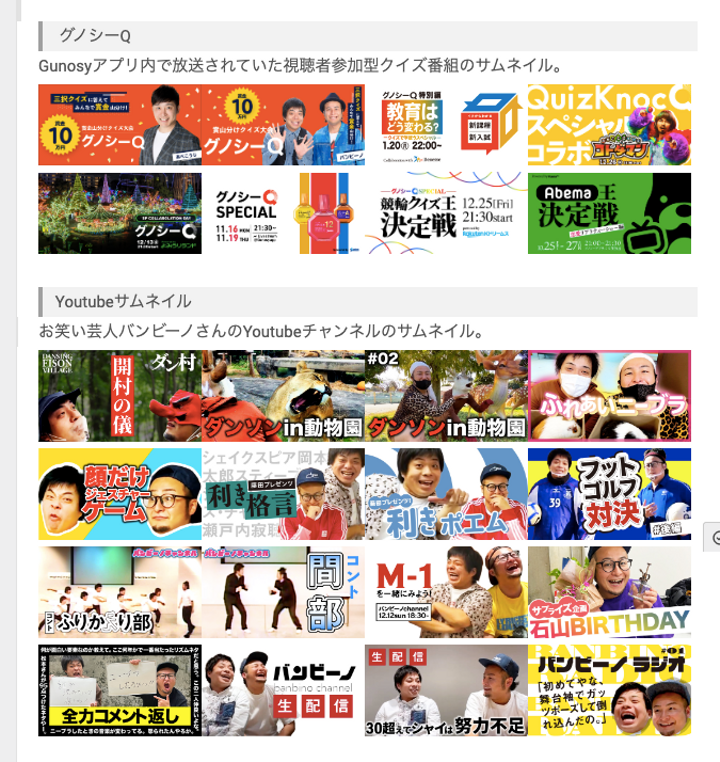Open the 石山BIRTHDAY thumbnail
Viewport: 720px width, 762px height.
pos(609,592)
